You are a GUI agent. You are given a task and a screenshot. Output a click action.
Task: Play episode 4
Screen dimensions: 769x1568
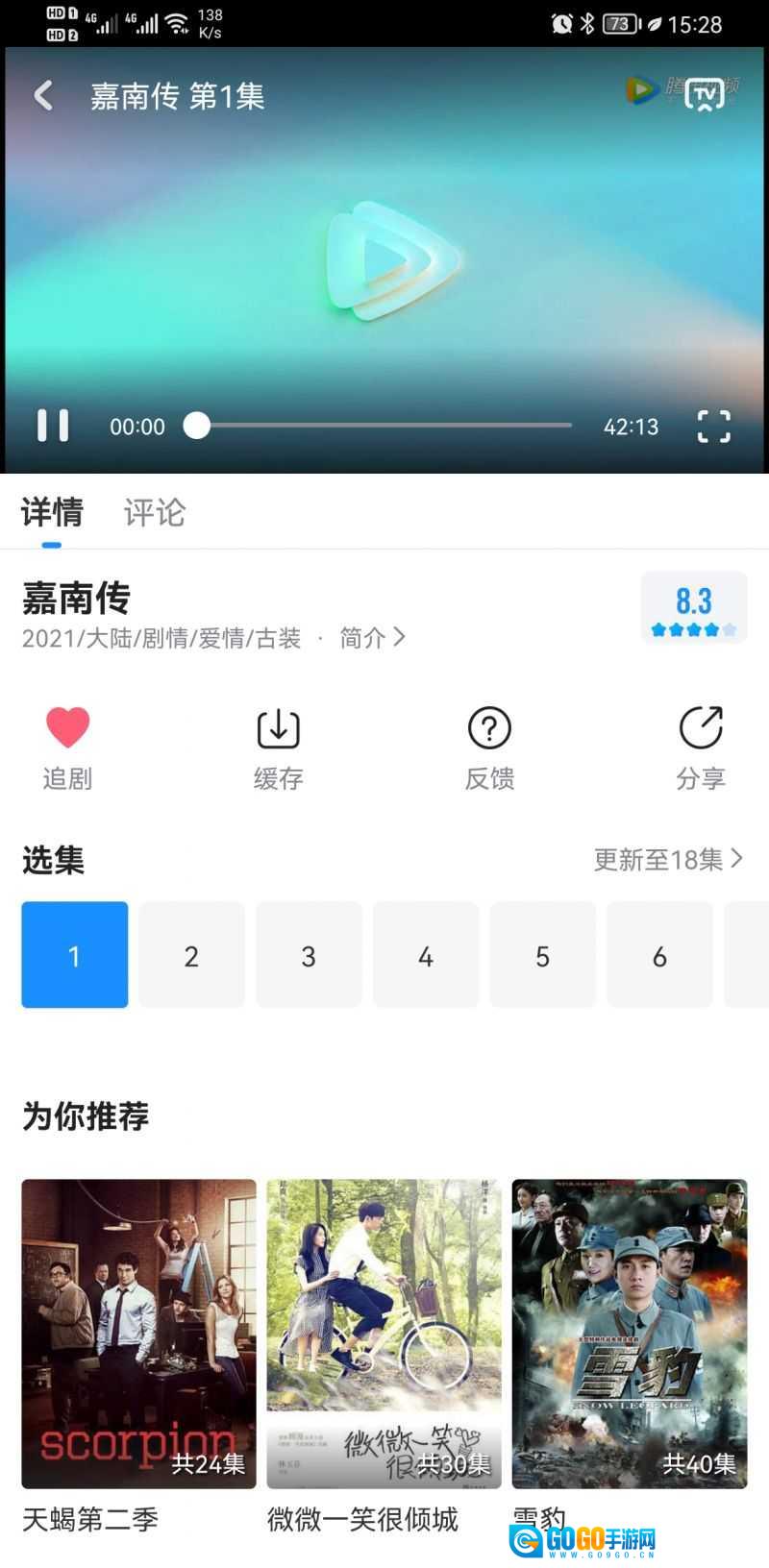click(426, 955)
